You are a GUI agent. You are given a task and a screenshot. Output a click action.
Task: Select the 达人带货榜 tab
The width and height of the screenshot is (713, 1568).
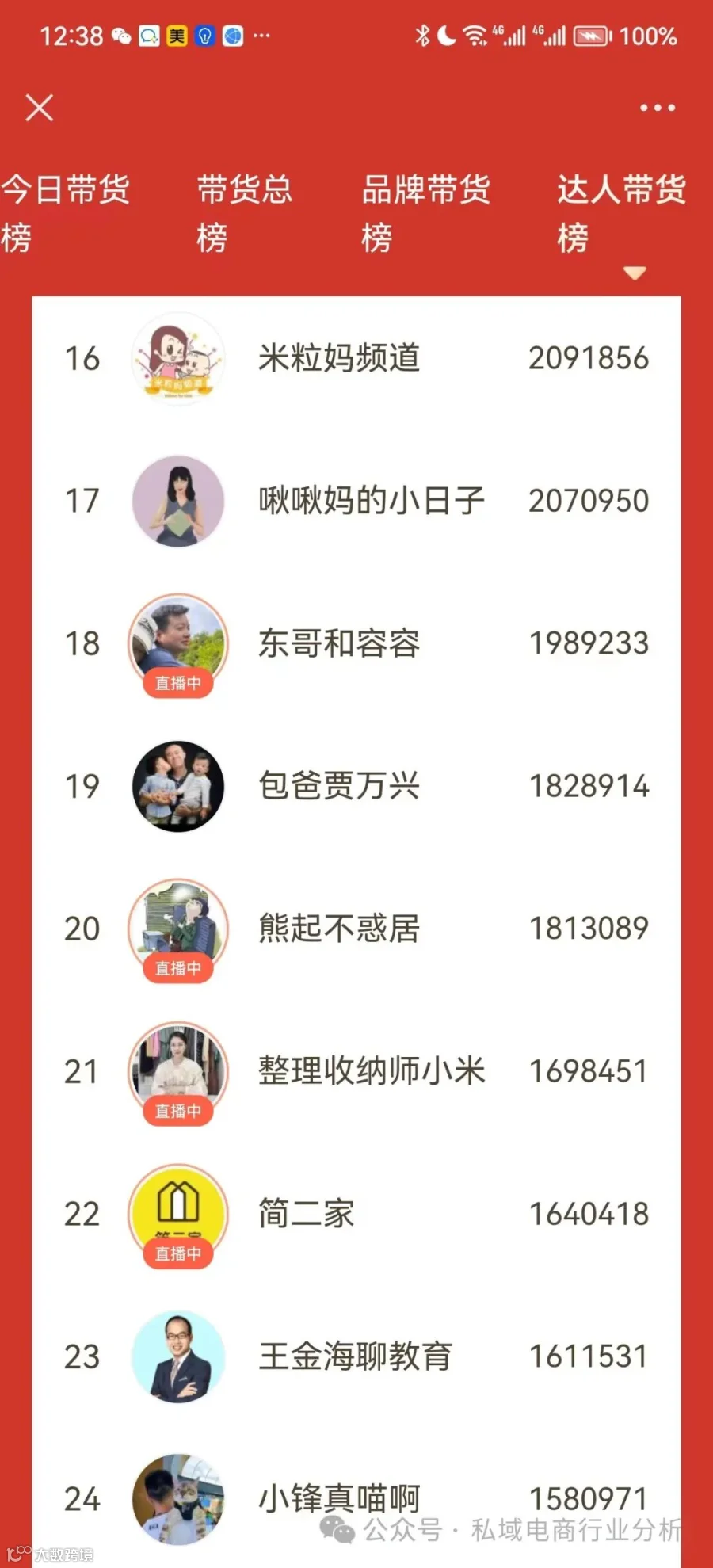(x=621, y=213)
